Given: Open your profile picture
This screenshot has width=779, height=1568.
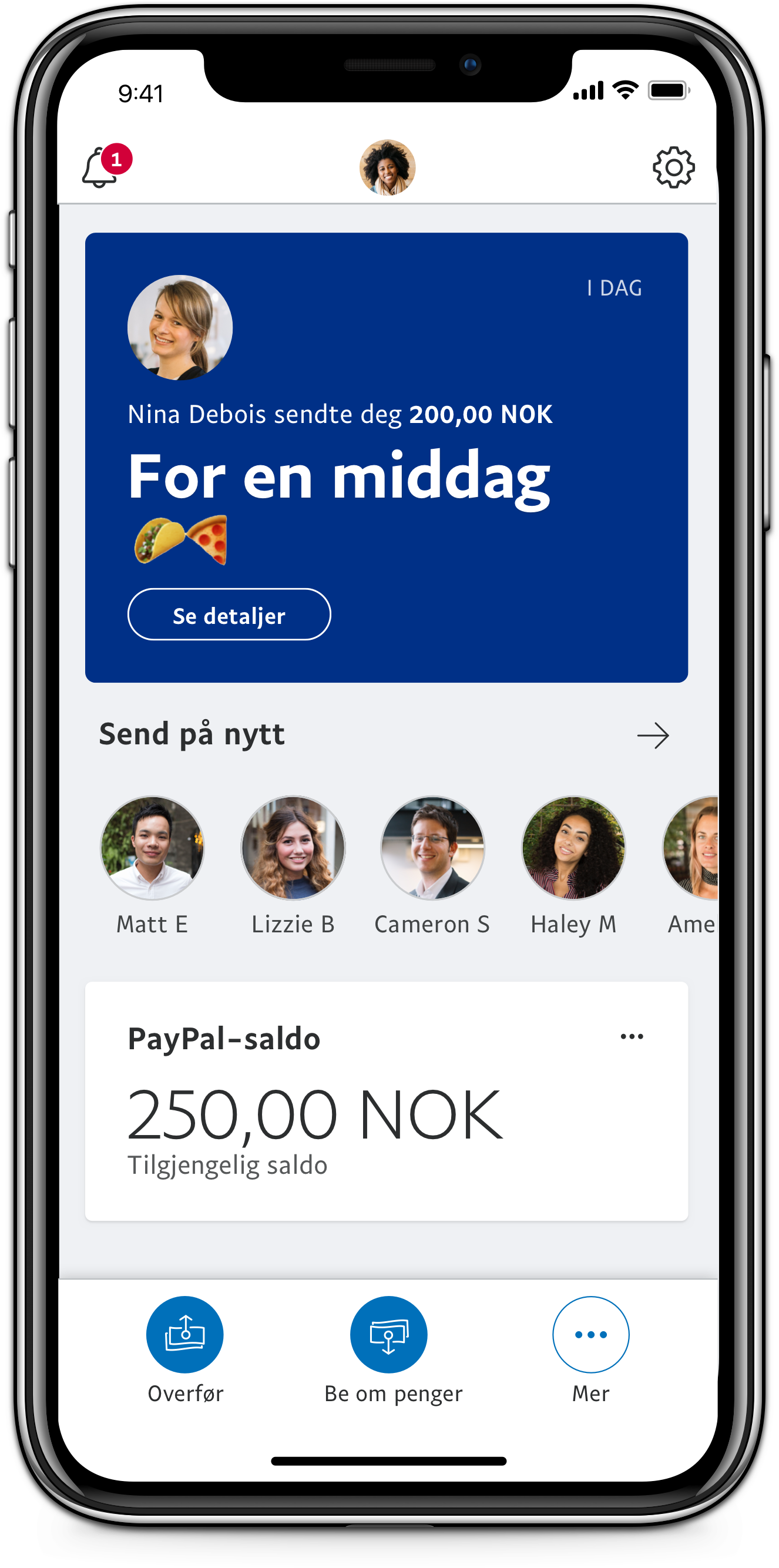Looking at the screenshot, I should 387,167.
